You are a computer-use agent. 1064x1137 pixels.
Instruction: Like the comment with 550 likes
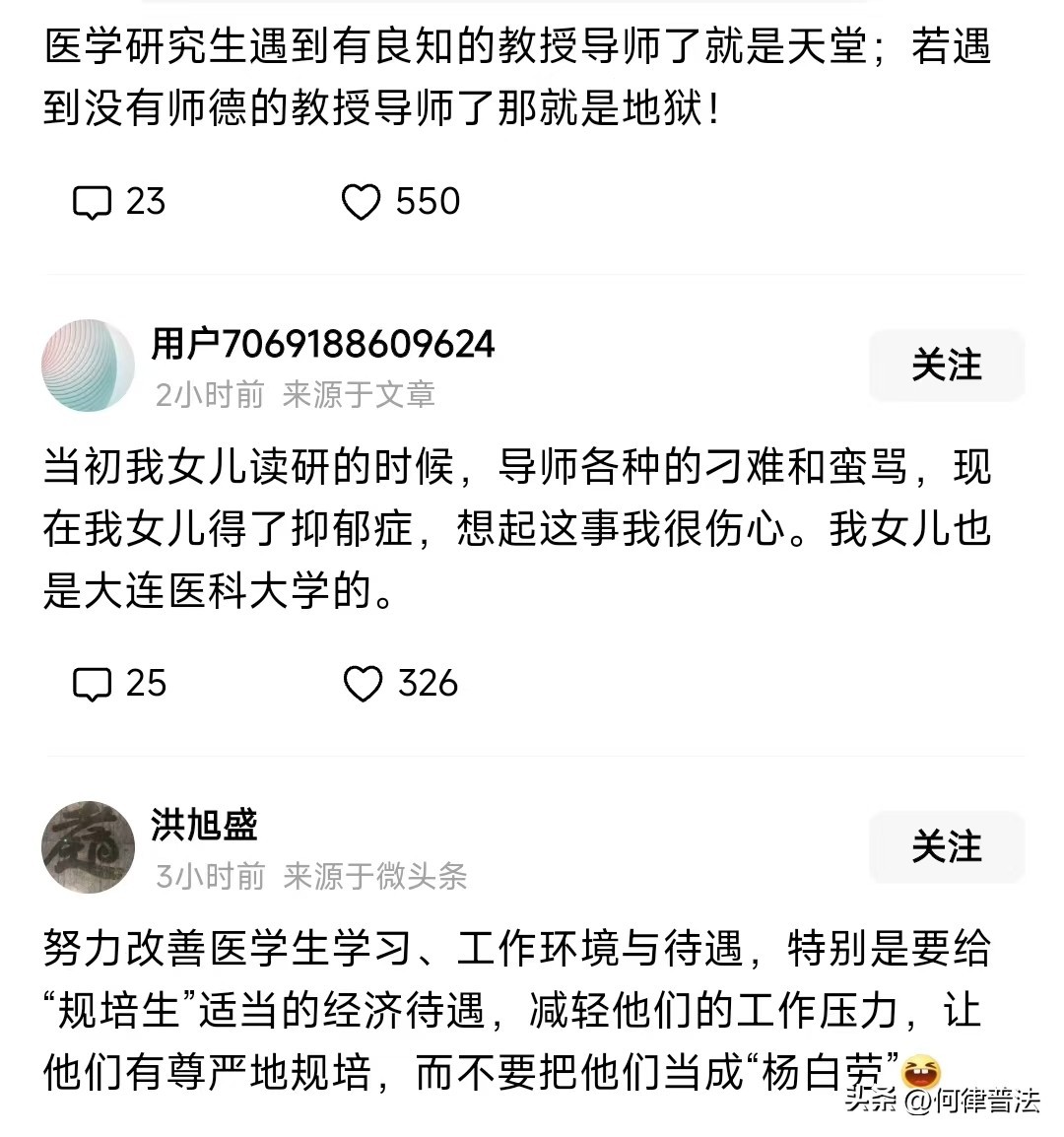361,202
